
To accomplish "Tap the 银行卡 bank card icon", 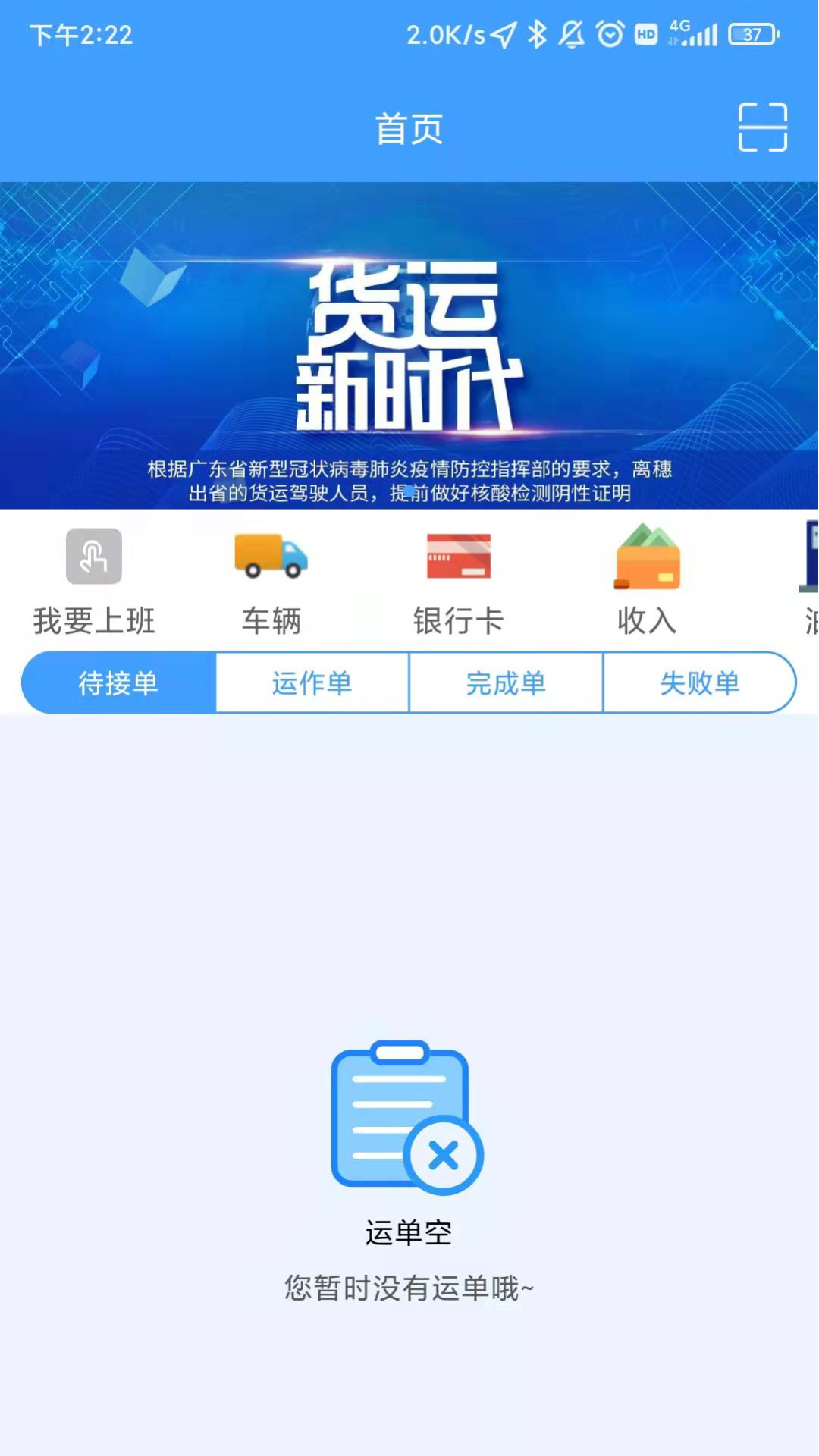I will coord(458,557).
